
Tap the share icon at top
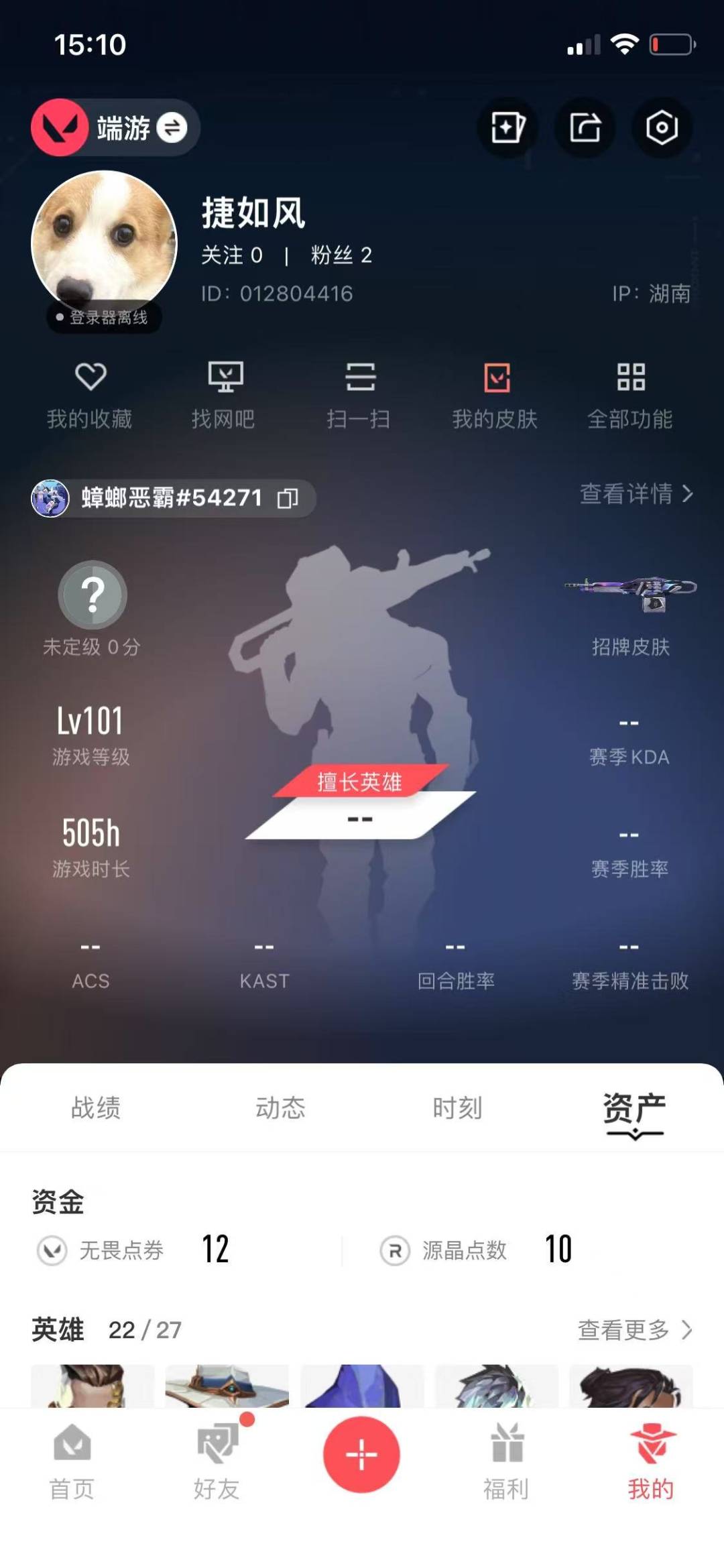[x=585, y=127]
